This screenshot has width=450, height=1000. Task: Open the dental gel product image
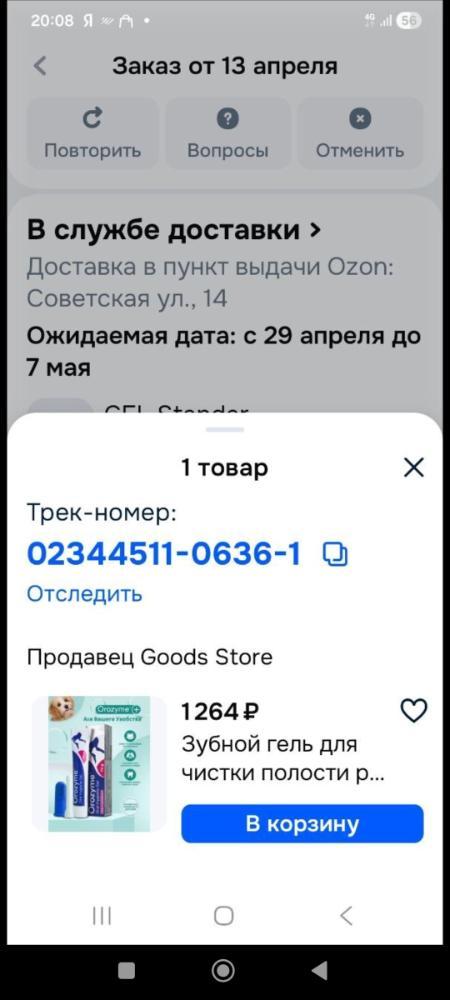99,763
